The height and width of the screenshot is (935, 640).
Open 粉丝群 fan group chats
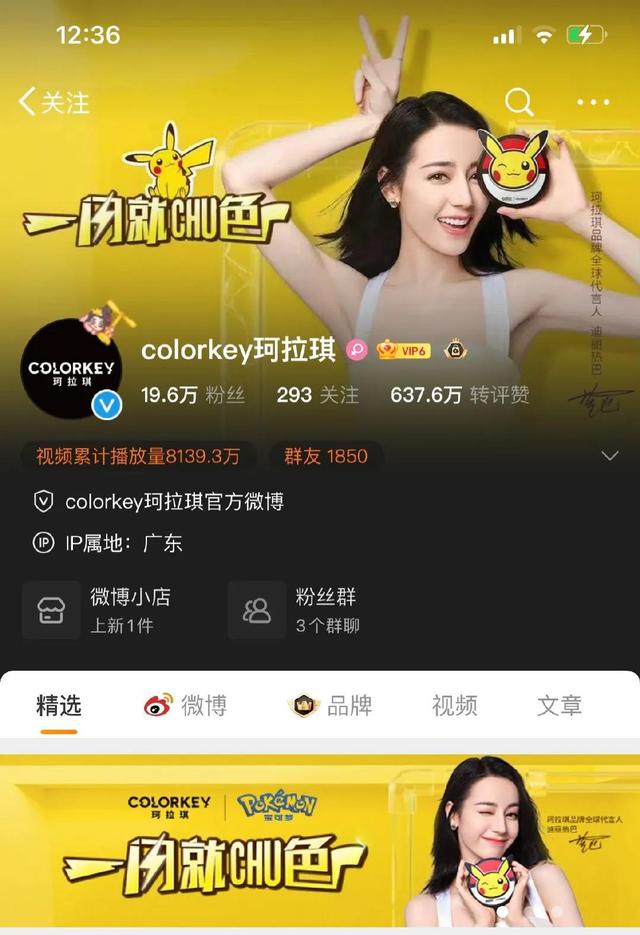coord(294,610)
